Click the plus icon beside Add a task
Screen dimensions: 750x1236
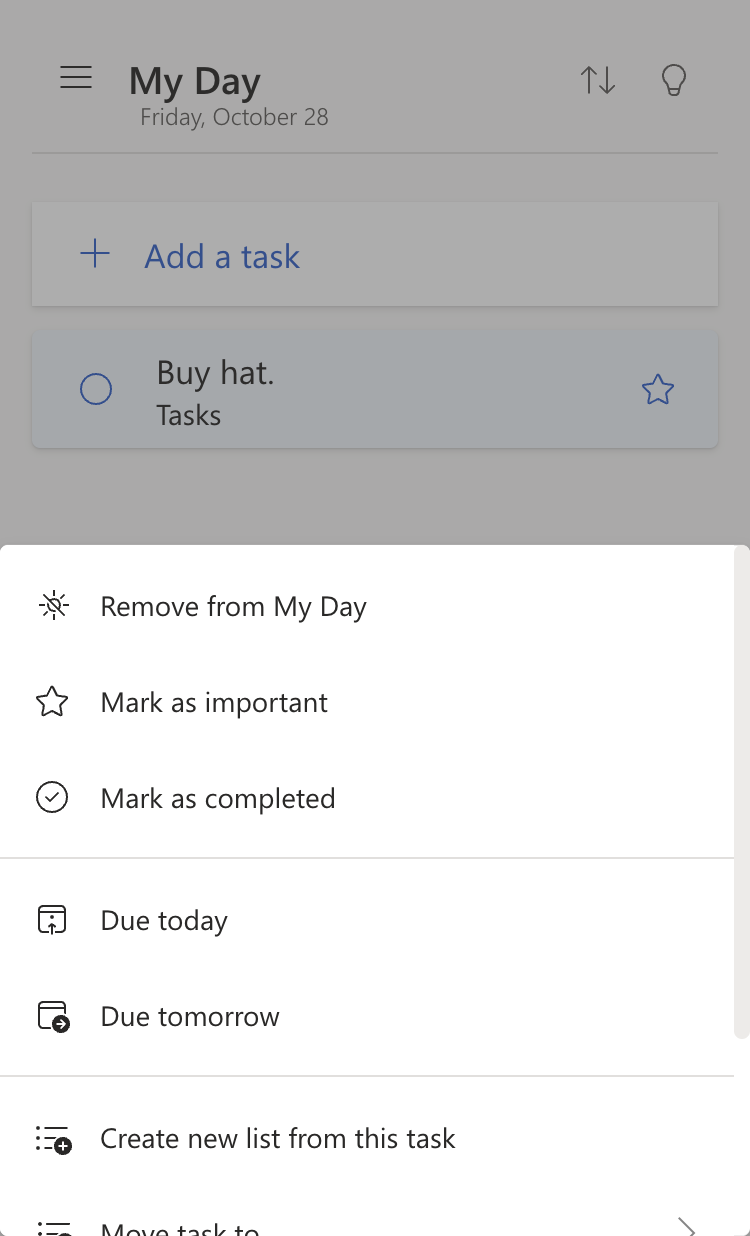coord(95,254)
